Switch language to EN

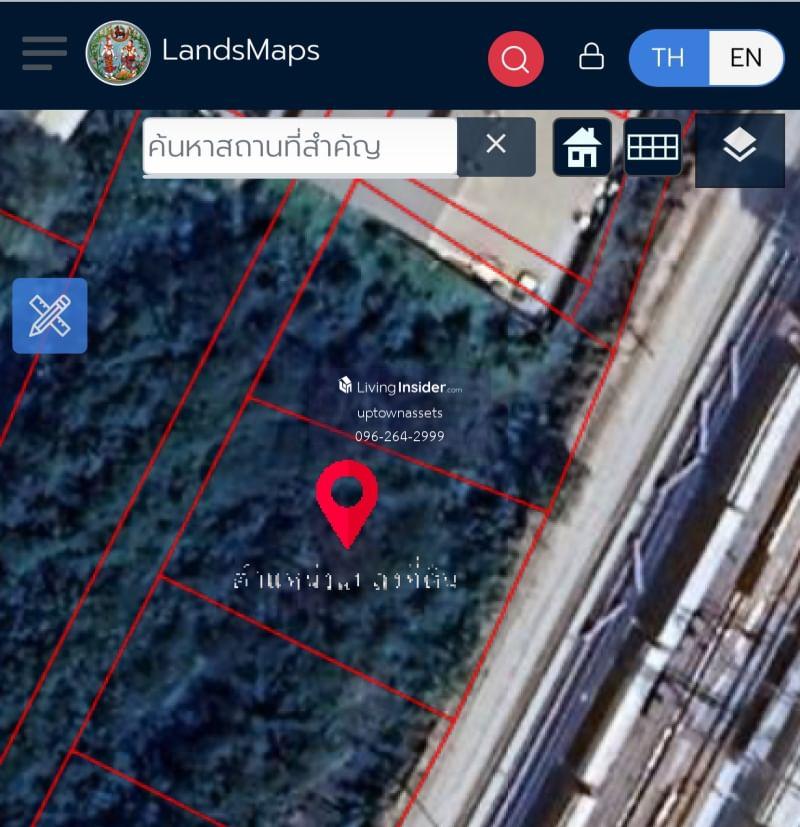click(746, 57)
